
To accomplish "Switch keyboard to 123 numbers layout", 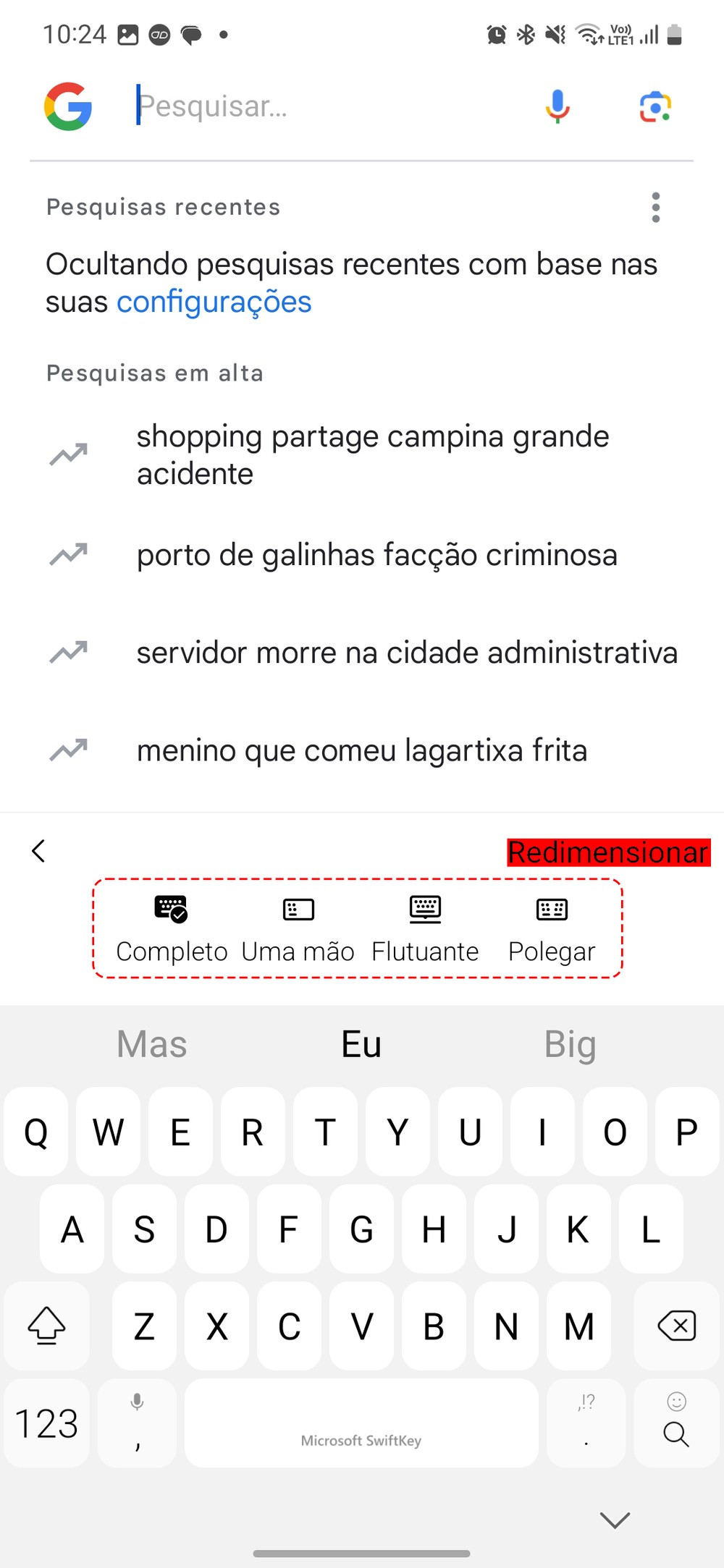I will point(46,1423).
